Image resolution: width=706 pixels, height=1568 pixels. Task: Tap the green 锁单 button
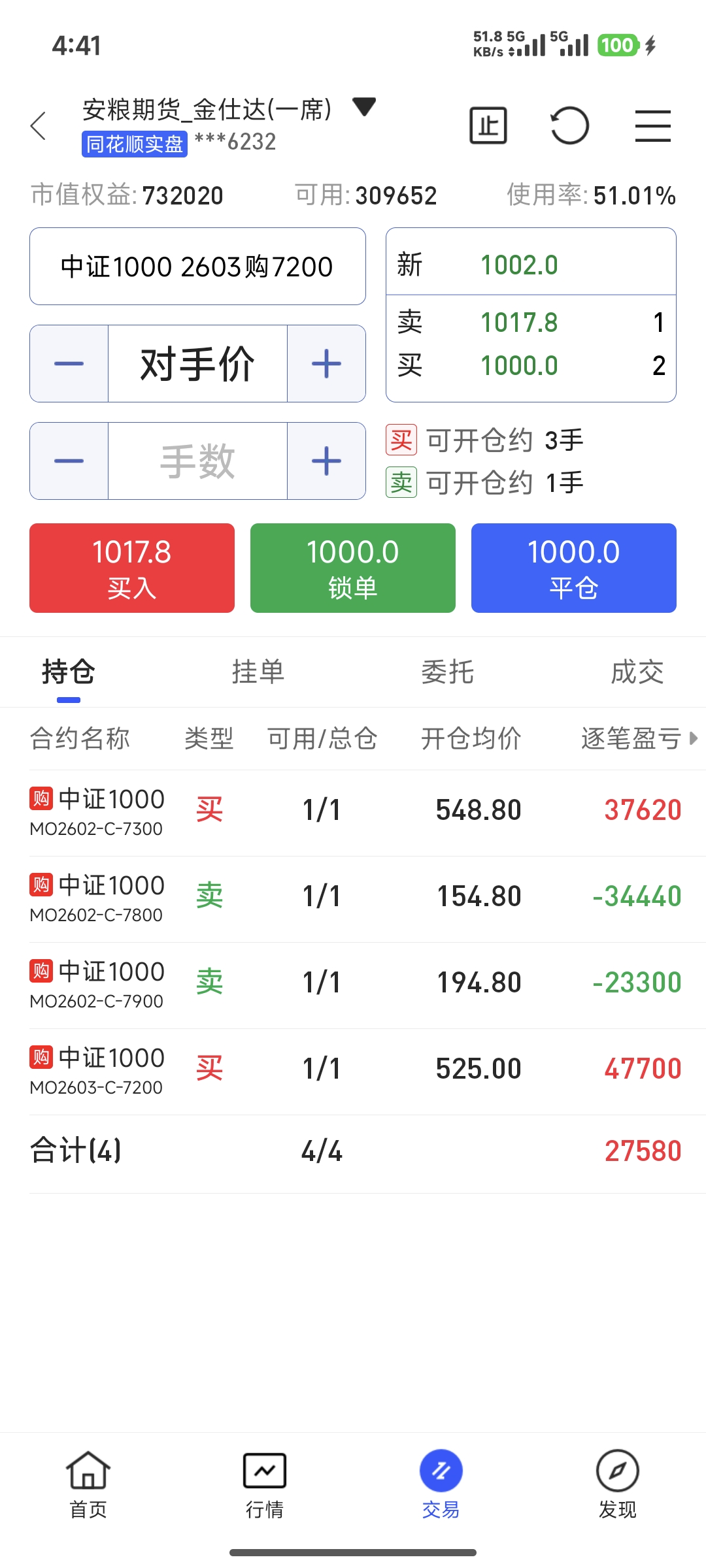pos(353,568)
